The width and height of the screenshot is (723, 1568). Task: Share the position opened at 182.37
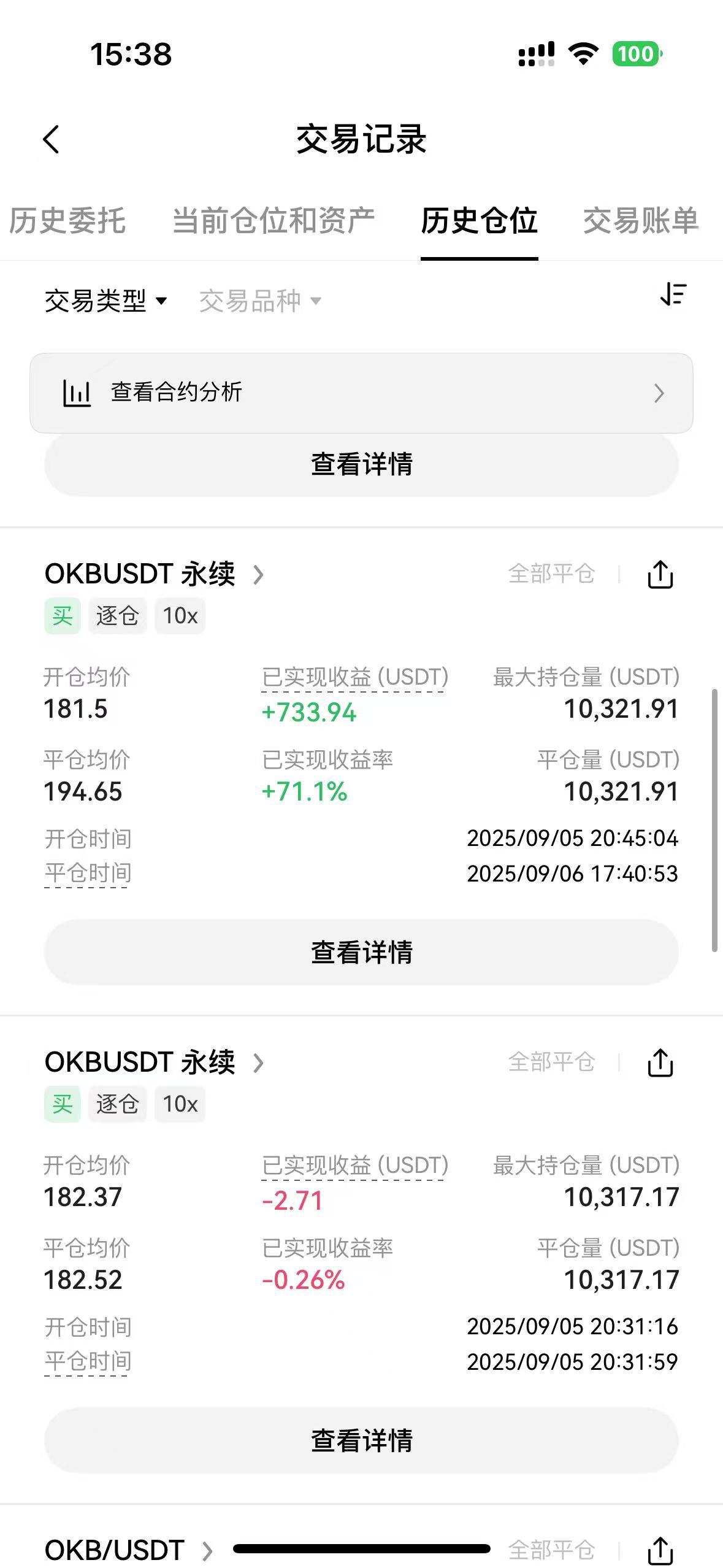660,1063
